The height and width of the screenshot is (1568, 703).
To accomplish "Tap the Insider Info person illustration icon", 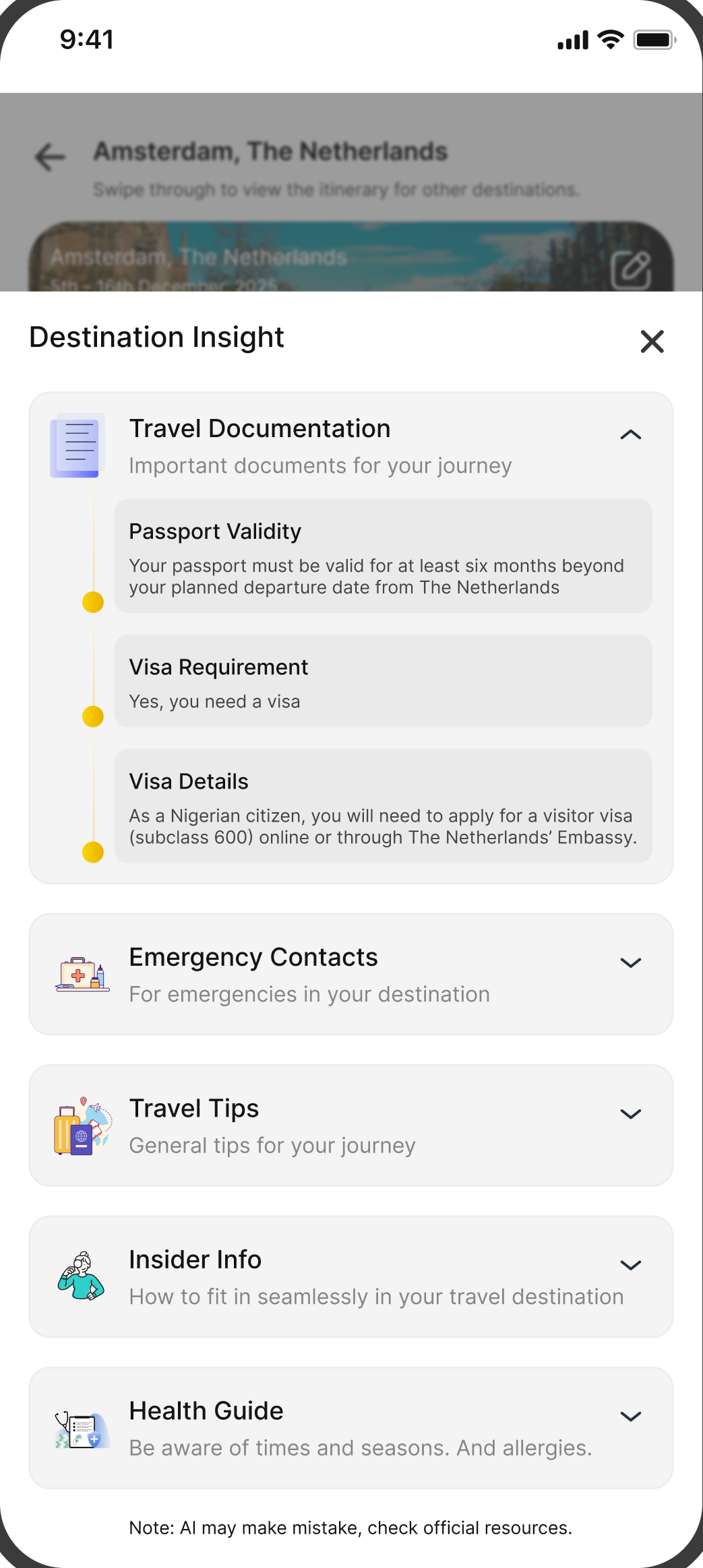I will click(x=80, y=1276).
